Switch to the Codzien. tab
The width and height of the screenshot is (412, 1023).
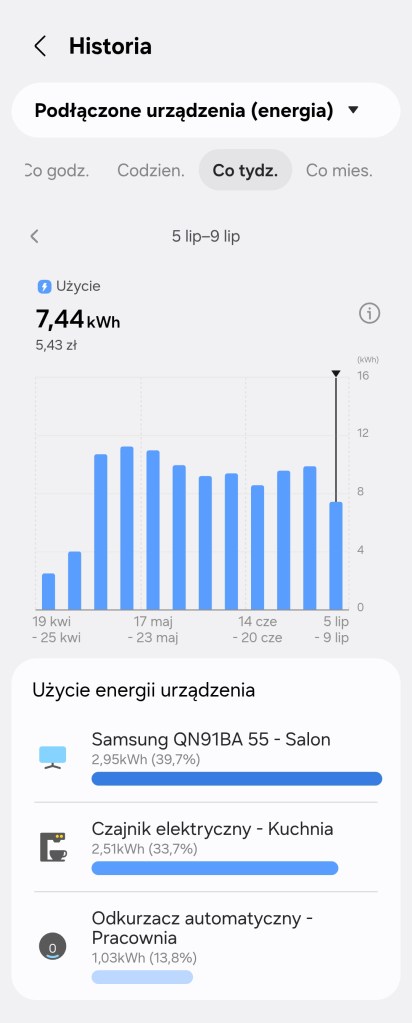coord(151,171)
